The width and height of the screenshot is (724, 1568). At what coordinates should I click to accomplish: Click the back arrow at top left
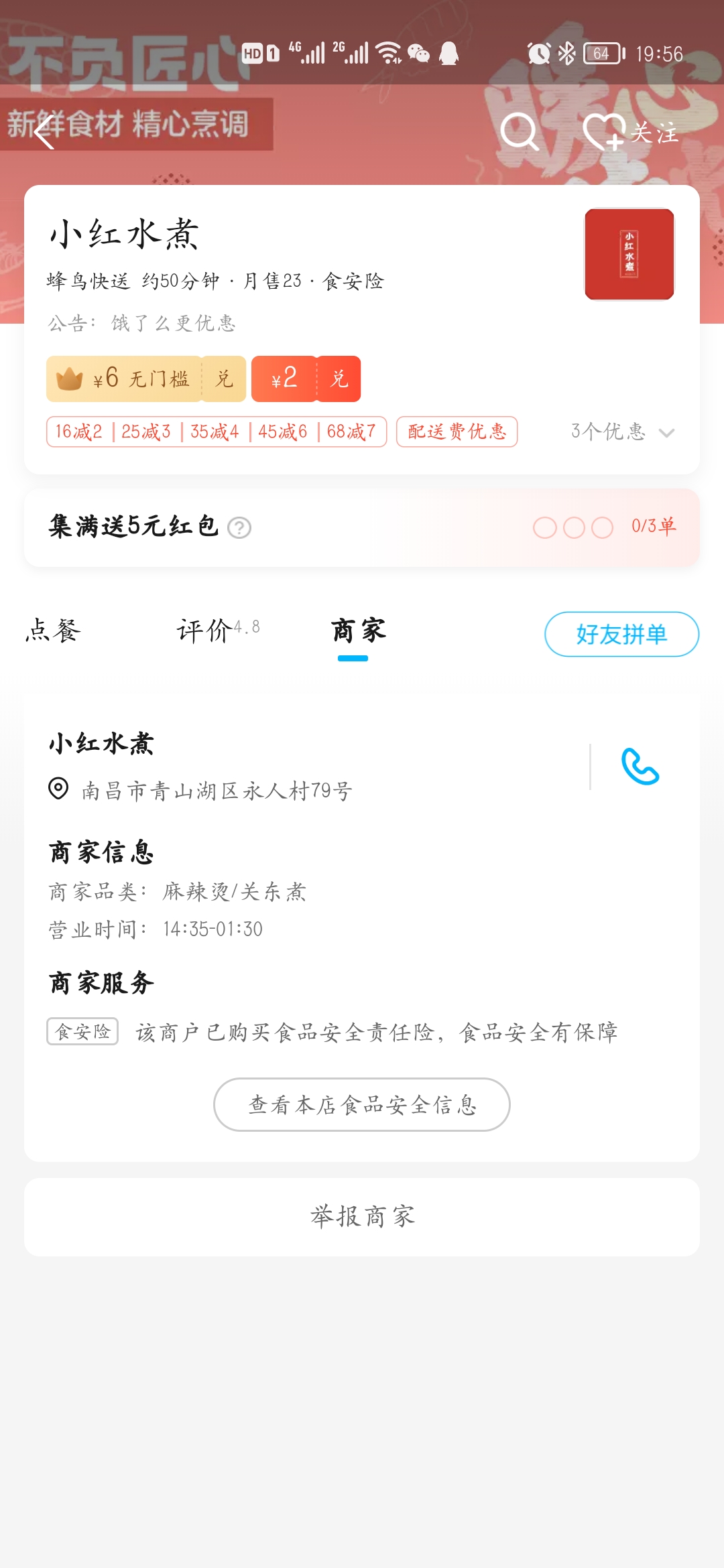click(44, 132)
